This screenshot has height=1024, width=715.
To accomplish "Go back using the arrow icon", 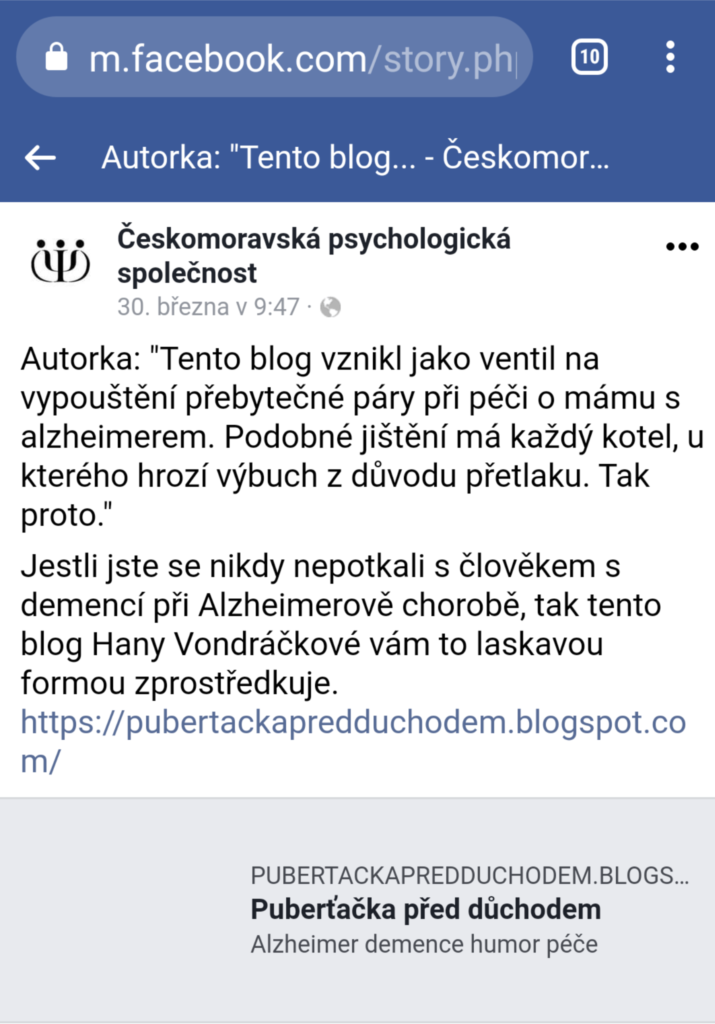I will 40,158.
